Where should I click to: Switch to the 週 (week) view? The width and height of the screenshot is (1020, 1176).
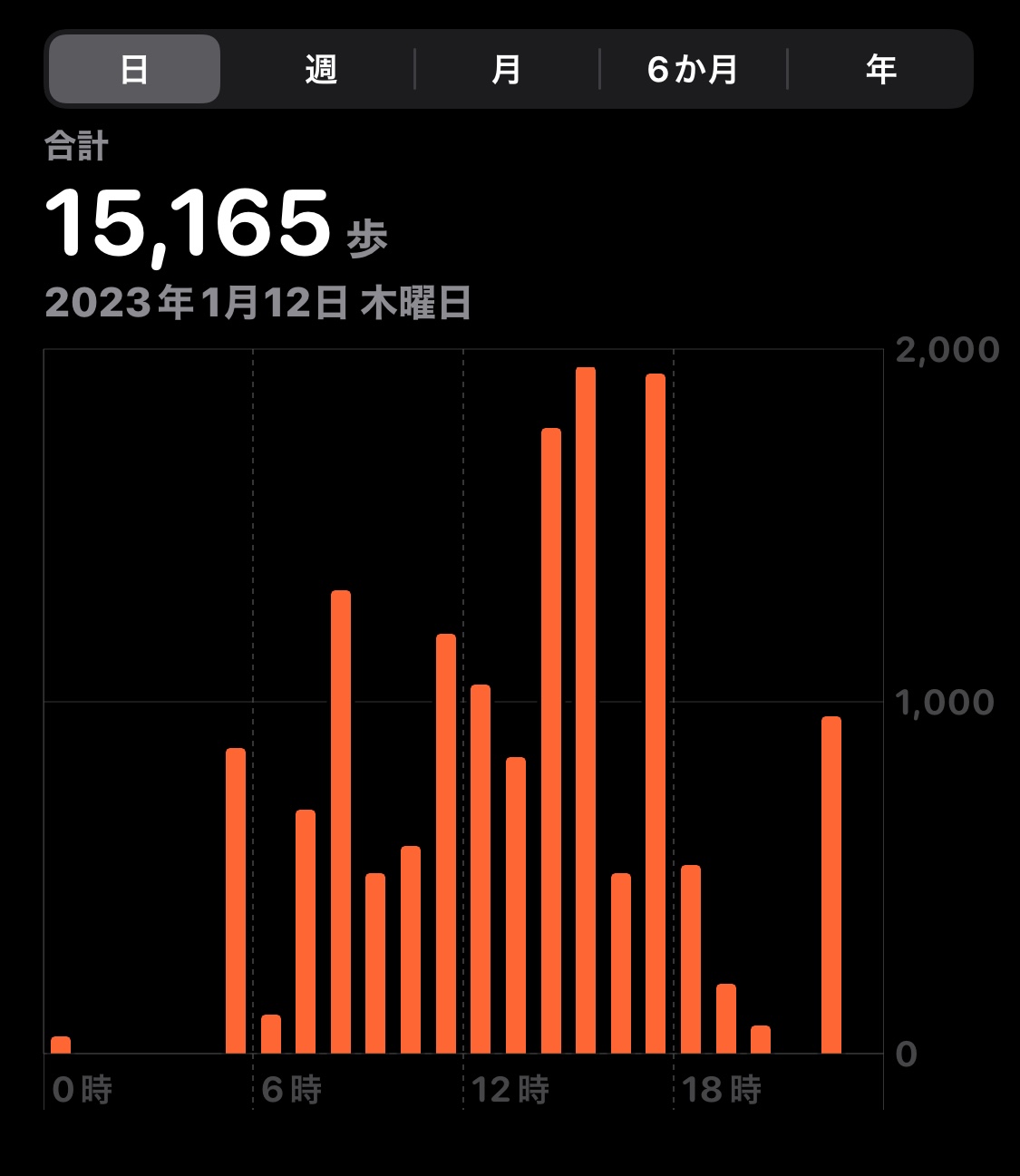click(x=320, y=69)
